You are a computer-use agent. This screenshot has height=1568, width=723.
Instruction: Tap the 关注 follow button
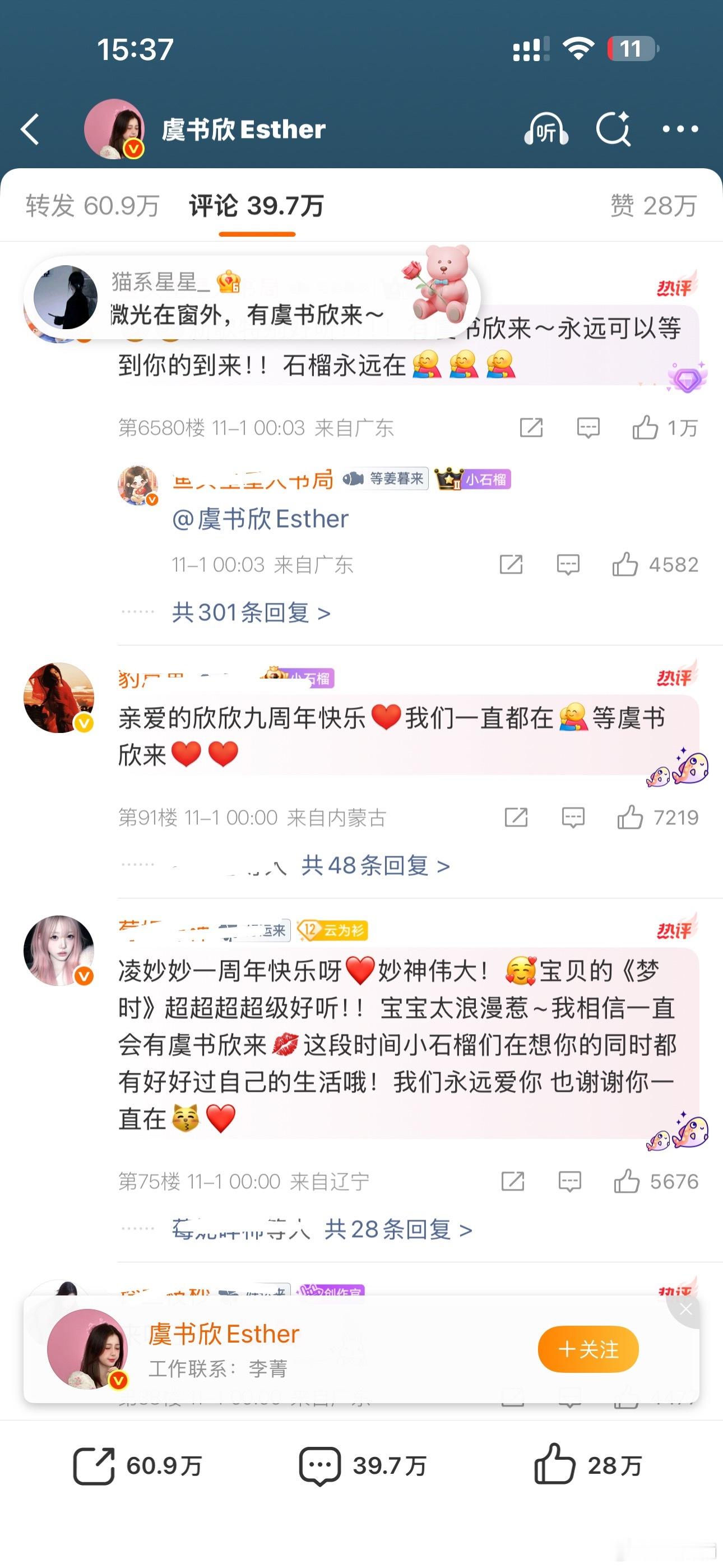tap(587, 1350)
